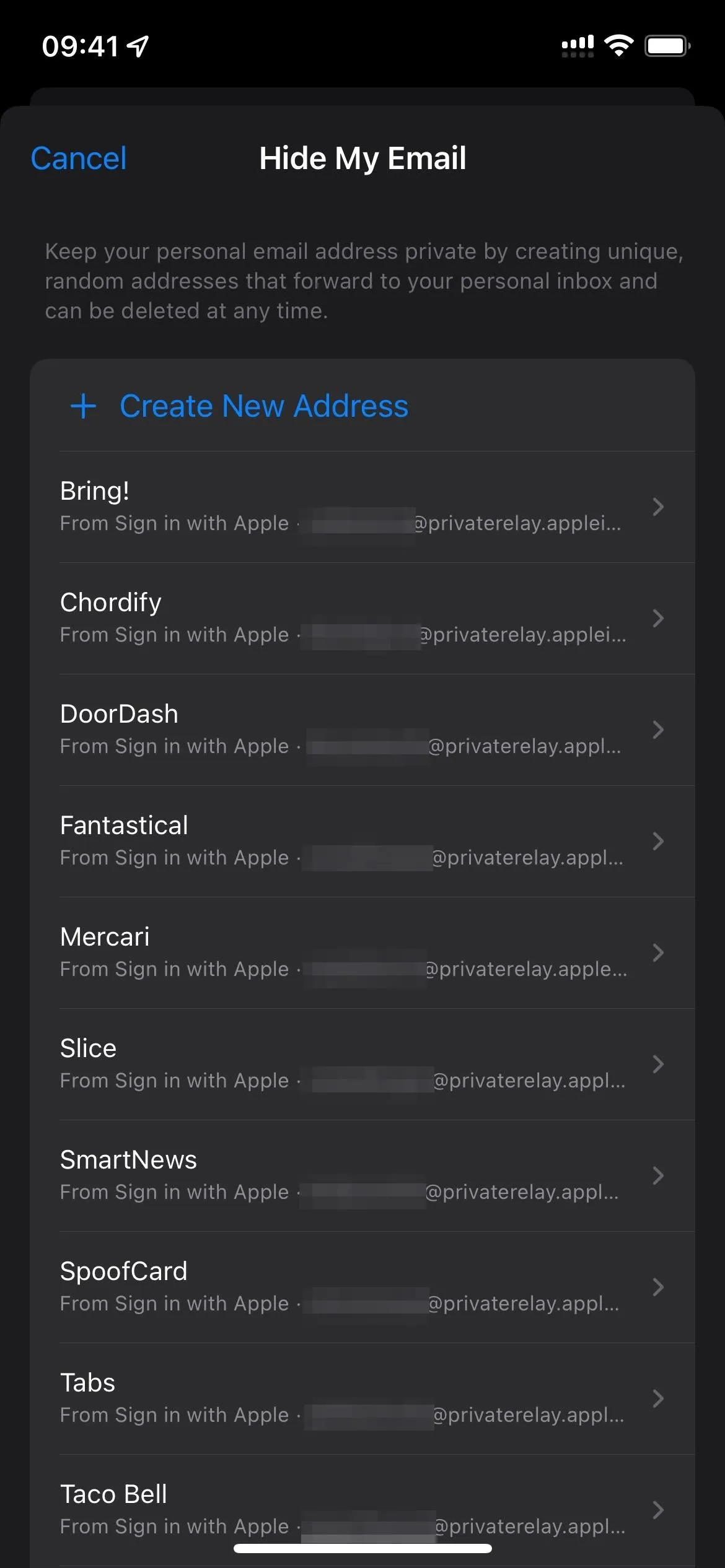View DoorDash hidden email details

point(362,730)
